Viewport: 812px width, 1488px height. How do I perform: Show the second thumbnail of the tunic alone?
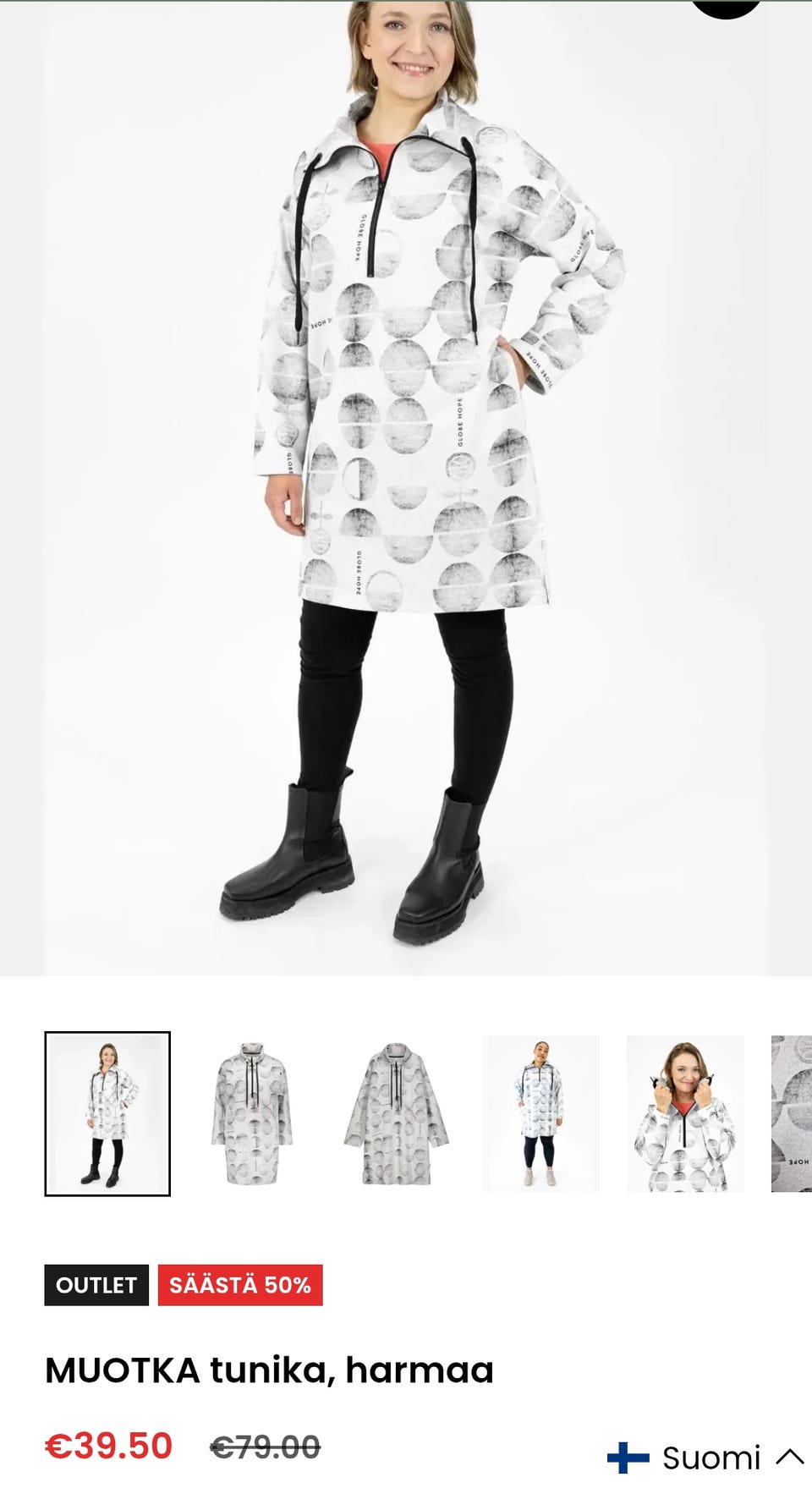(x=252, y=1113)
